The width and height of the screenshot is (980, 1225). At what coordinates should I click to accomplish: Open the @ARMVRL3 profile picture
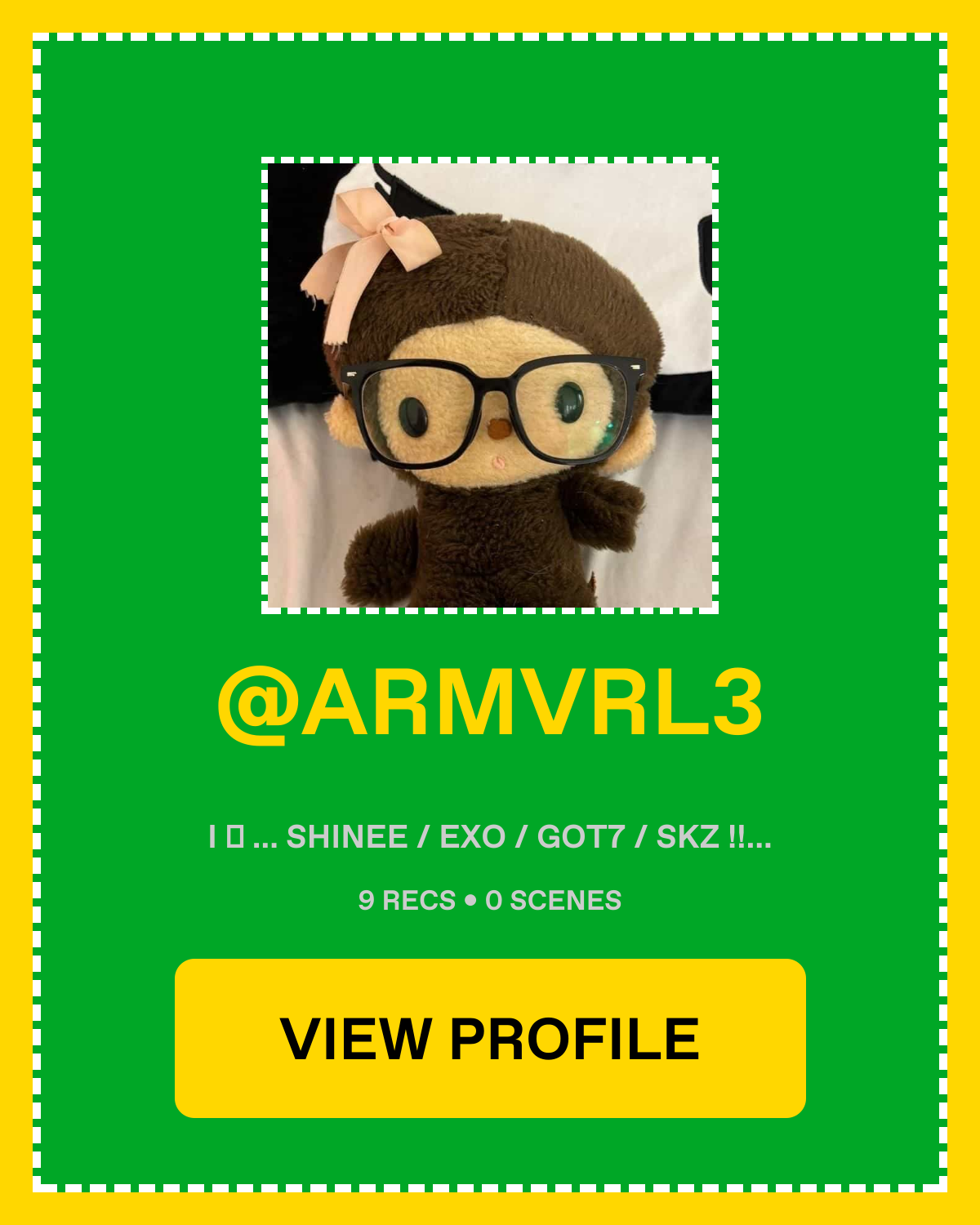[490, 385]
